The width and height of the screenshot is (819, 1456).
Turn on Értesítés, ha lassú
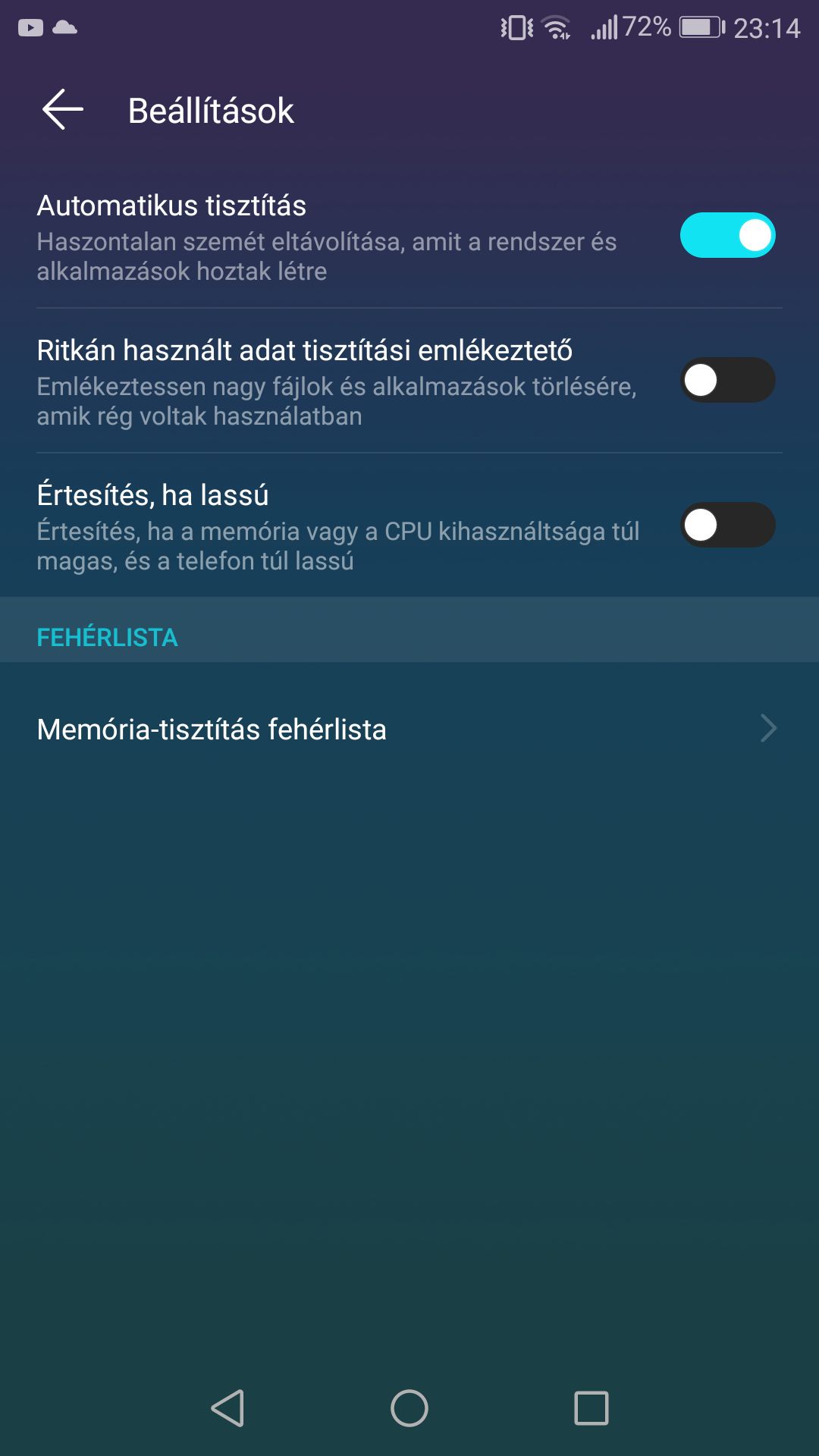[727, 525]
